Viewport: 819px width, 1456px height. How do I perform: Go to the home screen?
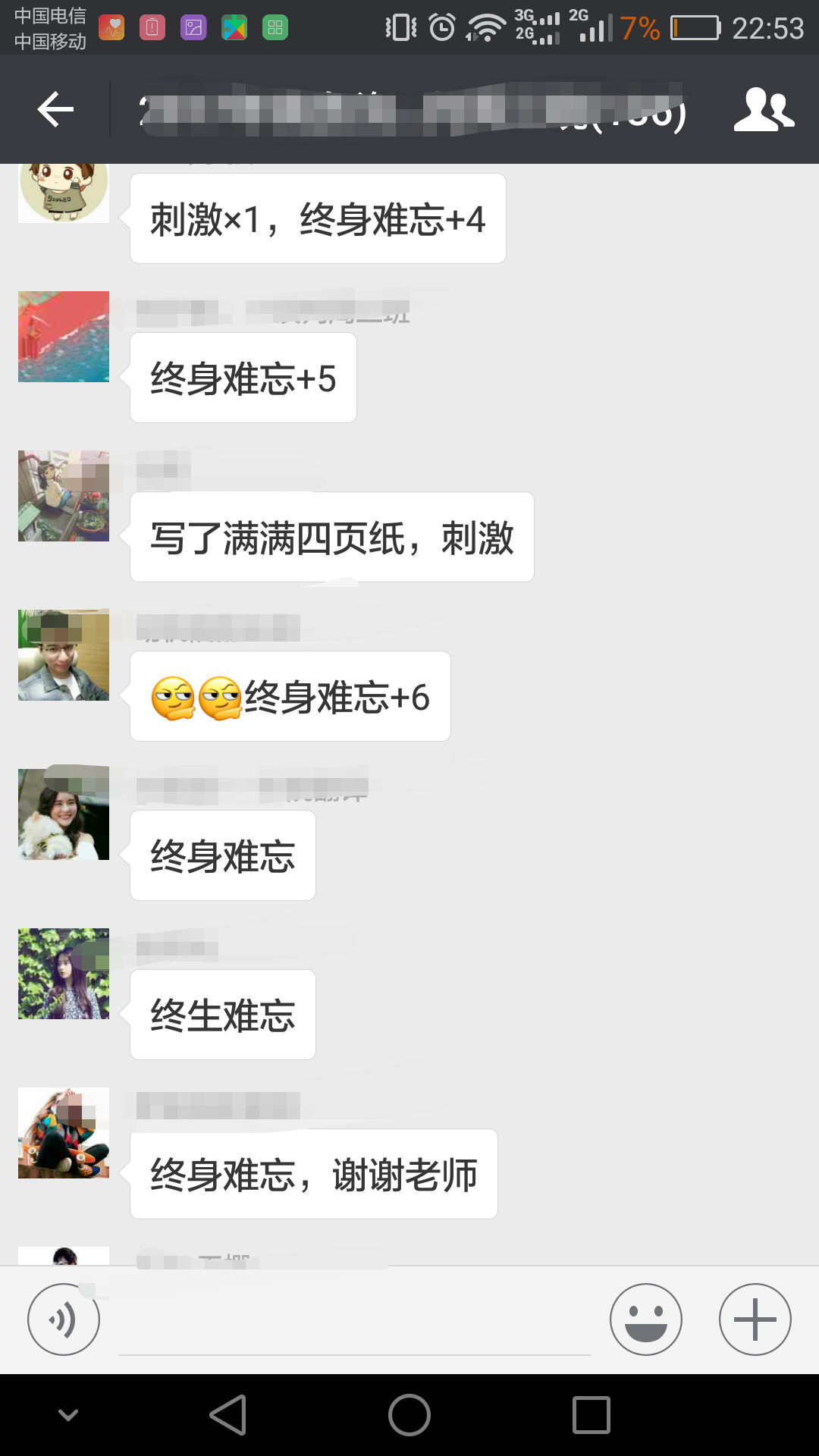409,1415
